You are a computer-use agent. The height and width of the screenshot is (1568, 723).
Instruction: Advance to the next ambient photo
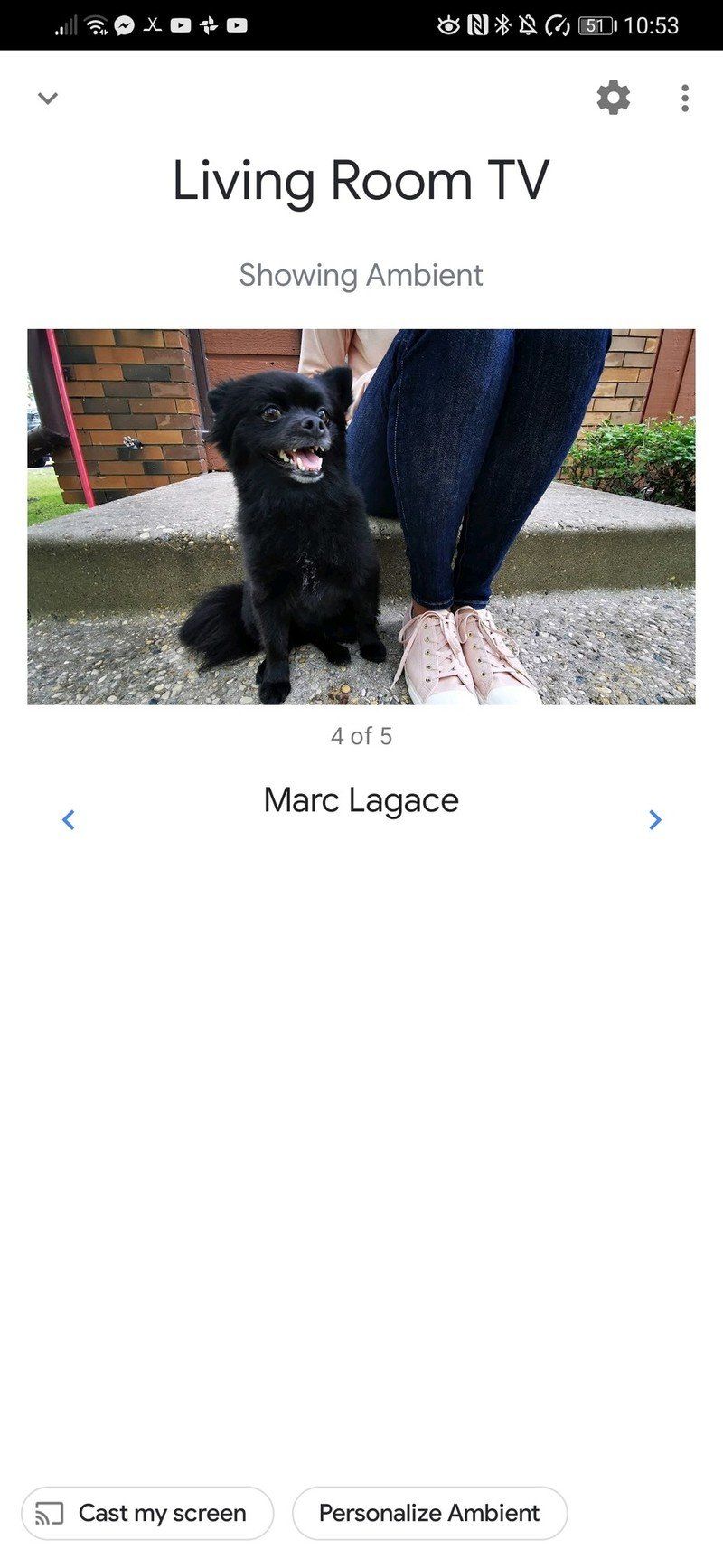[x=654, y=819]
